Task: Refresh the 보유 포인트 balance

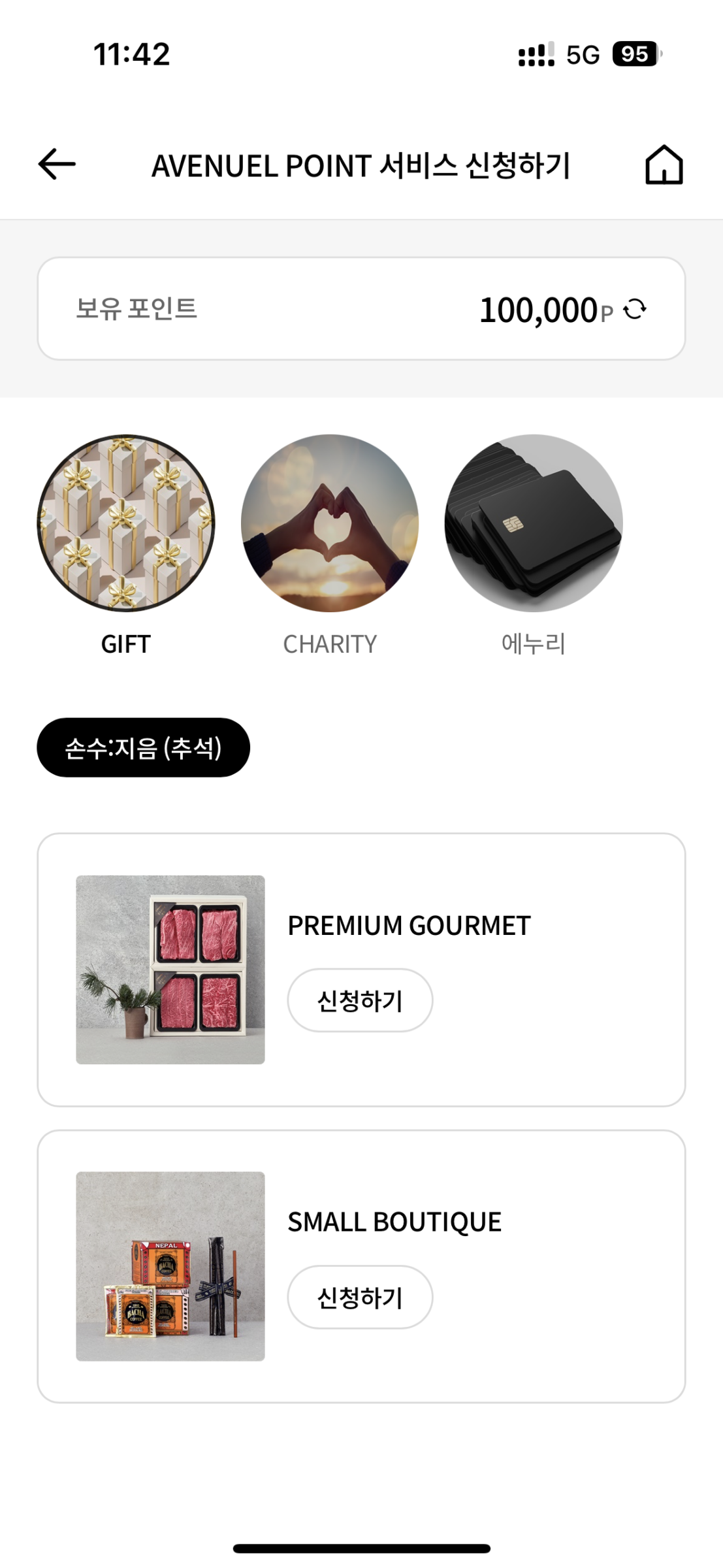Action: click(635, 310)
